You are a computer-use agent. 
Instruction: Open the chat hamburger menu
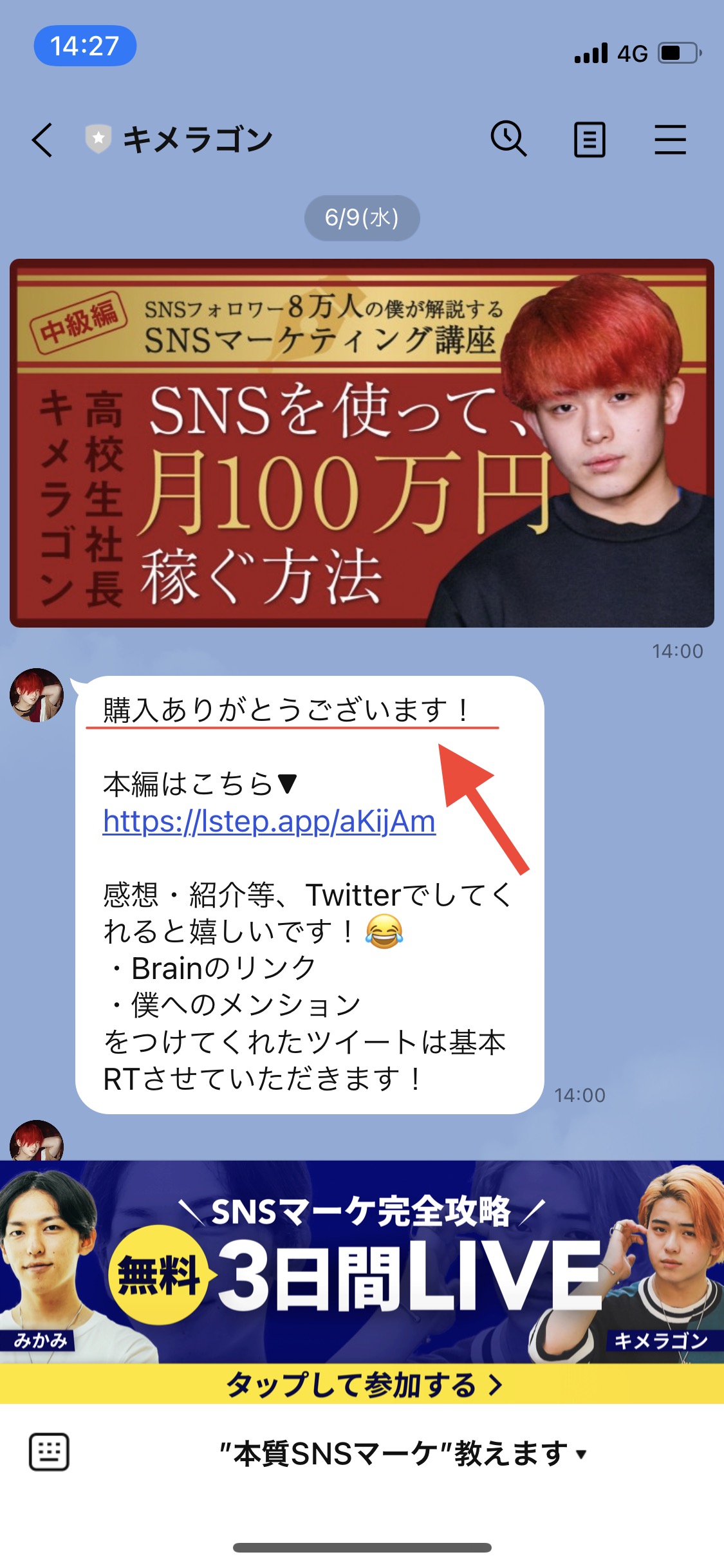point(670,140)
